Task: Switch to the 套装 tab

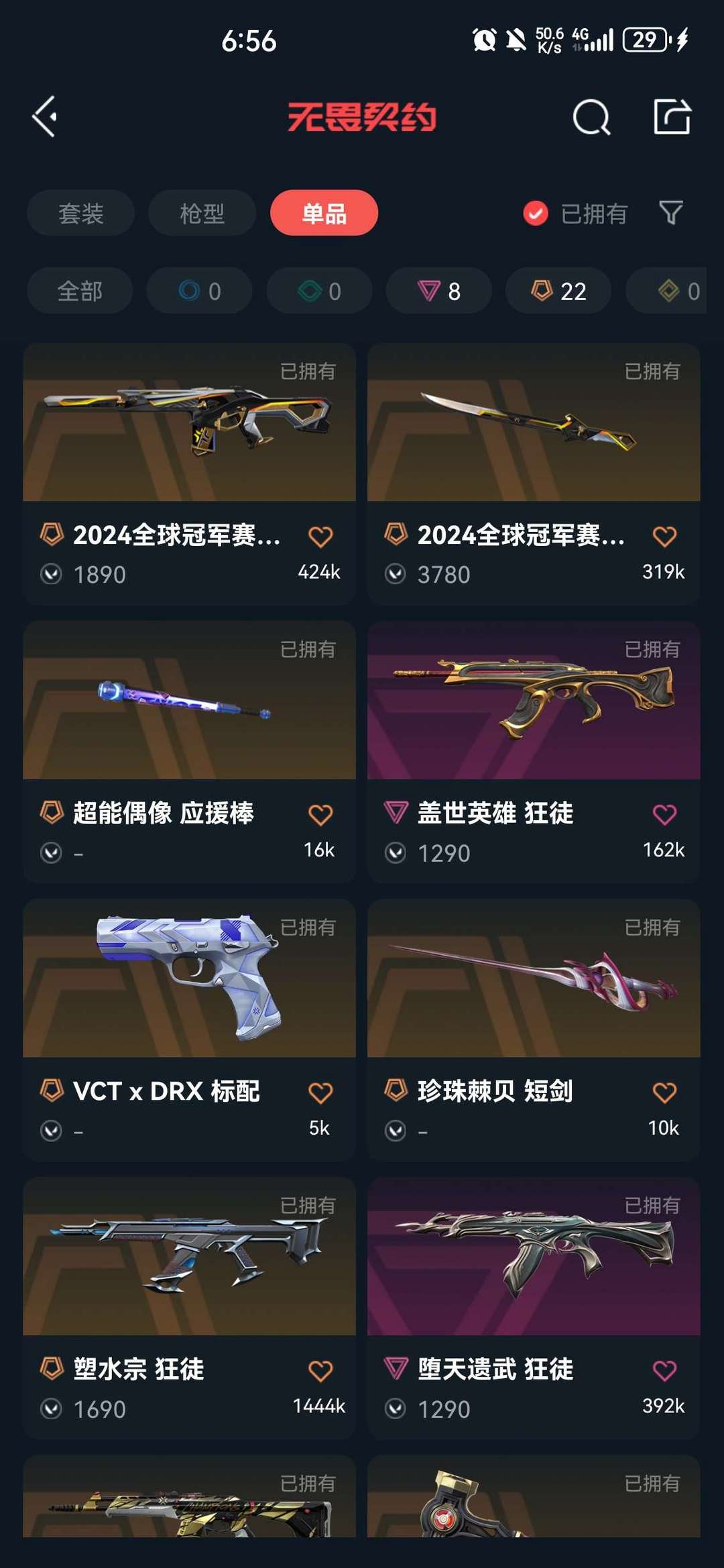Action: [x=80, y=213]
